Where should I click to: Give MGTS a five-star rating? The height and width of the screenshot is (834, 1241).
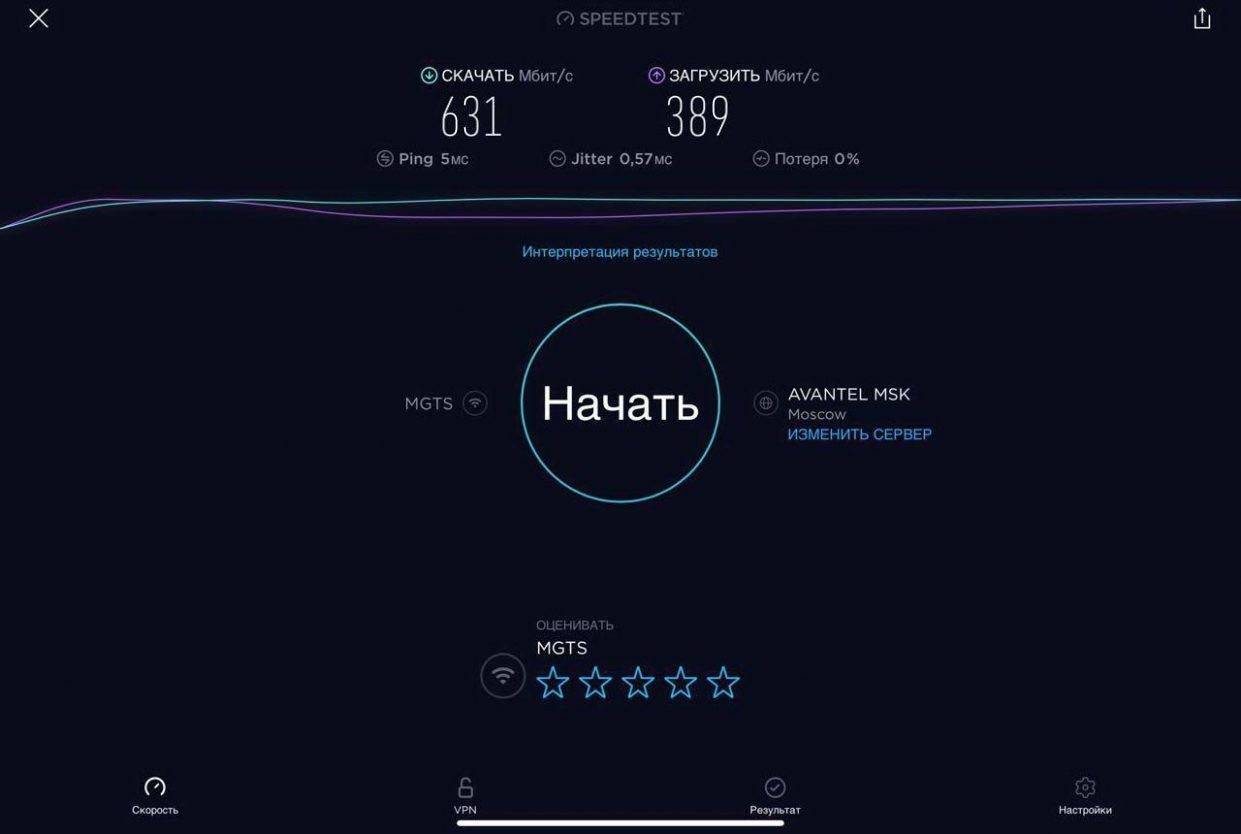pos(723,683)
